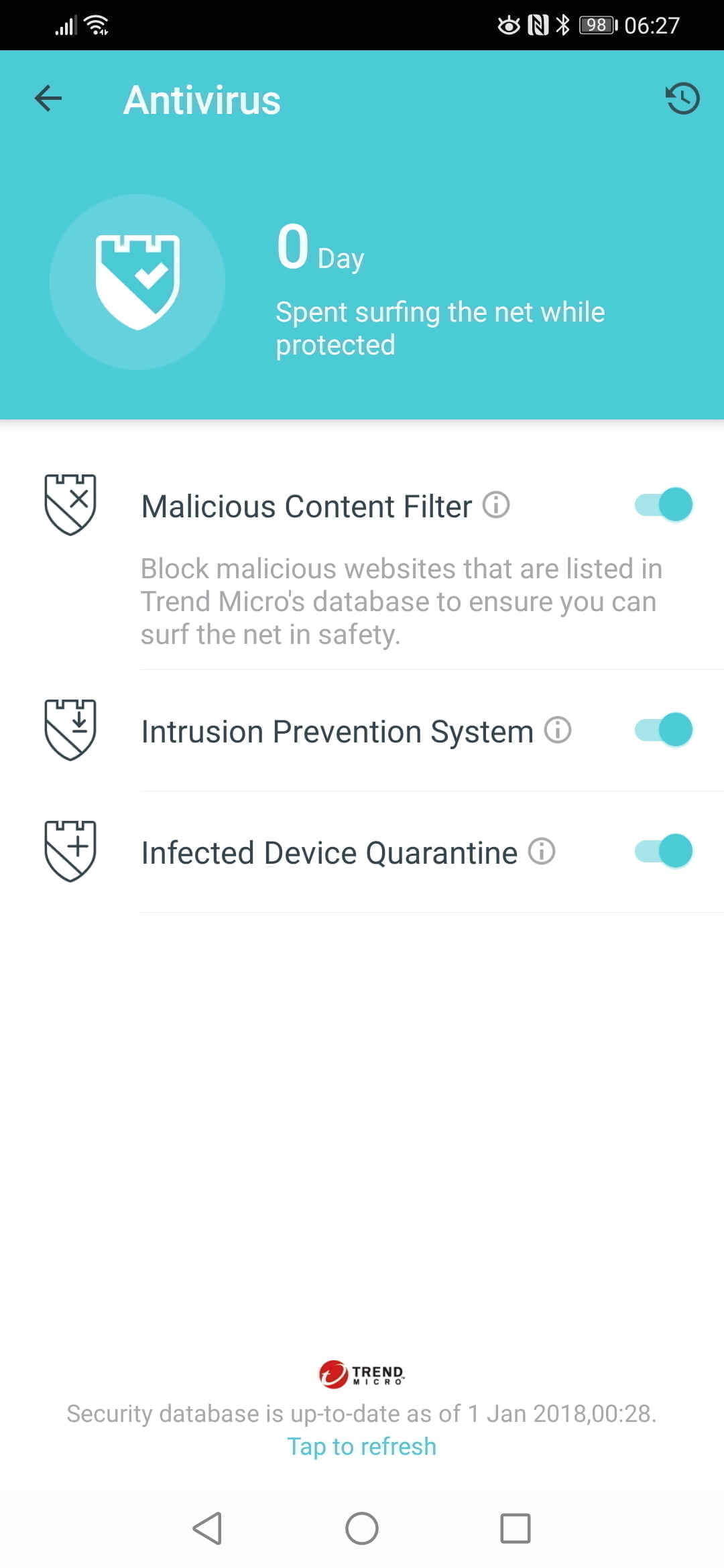Show info about Malicious Content Filter
724x1568 pixels.
tap(496, 505)
